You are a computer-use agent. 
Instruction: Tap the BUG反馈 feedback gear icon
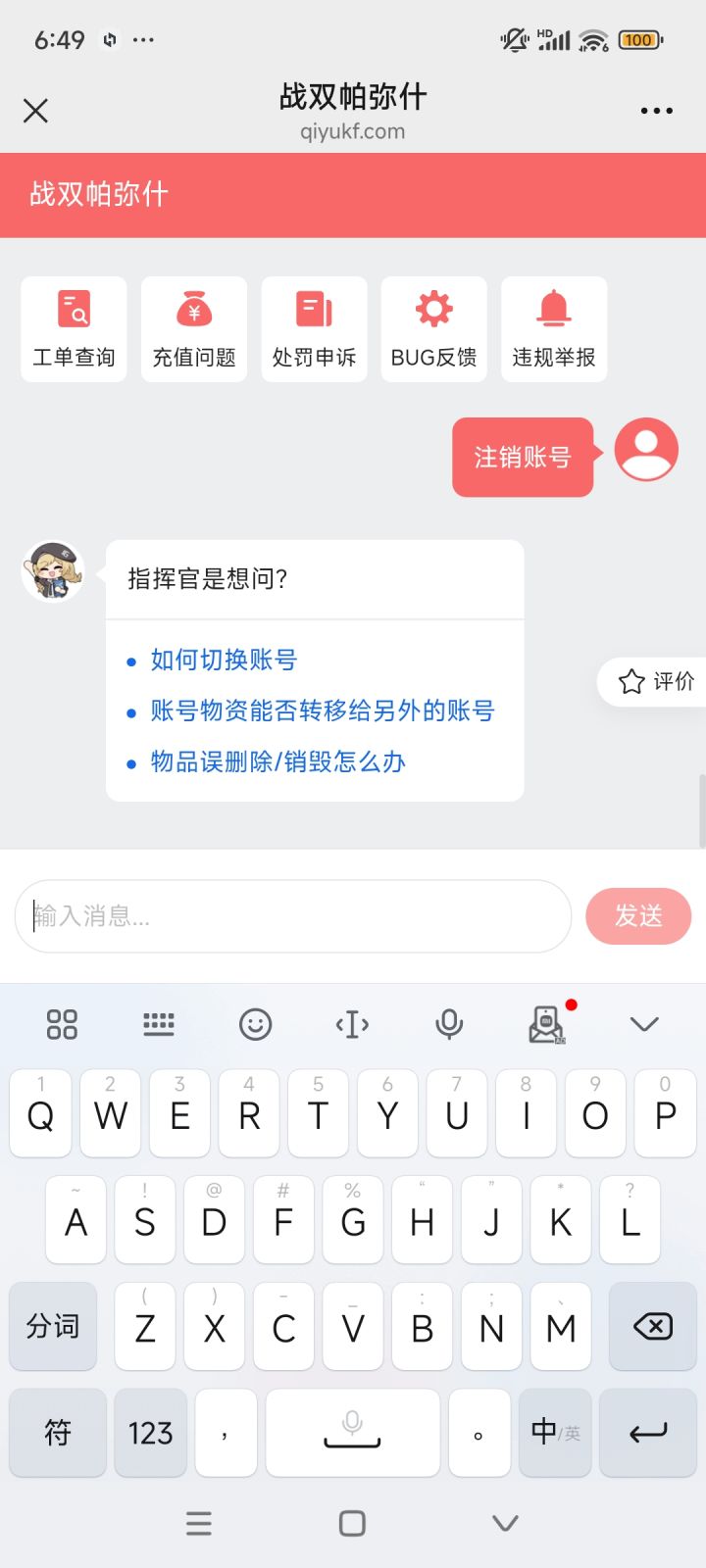click(x=433, y=328)
